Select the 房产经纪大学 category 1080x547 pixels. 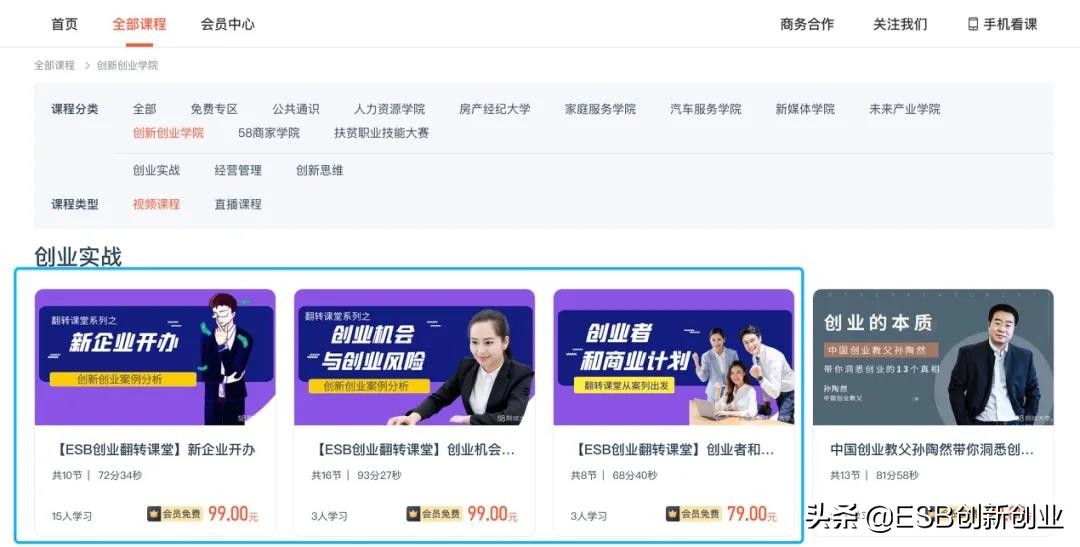point(494,109)
